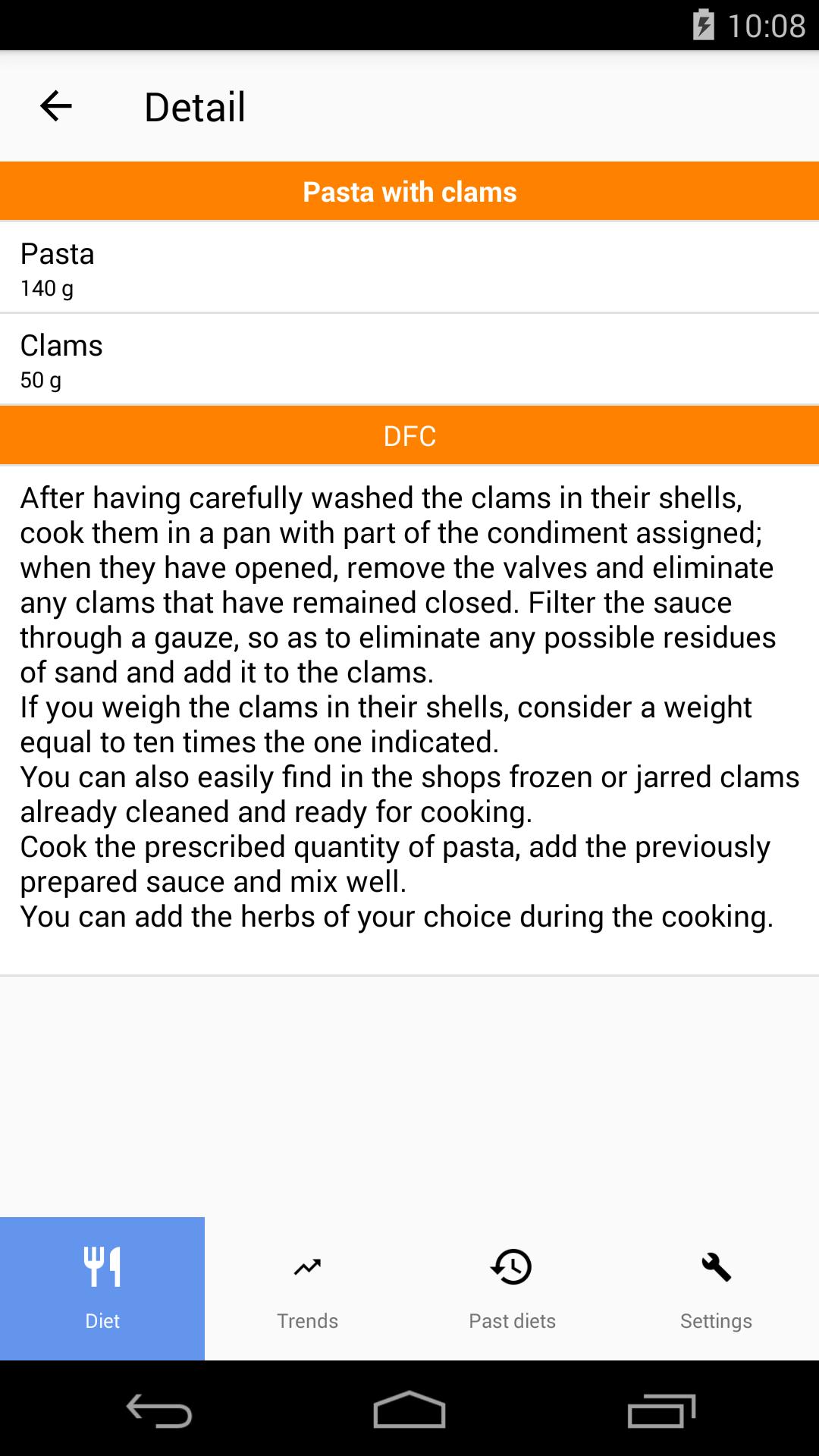Open the Clams 50 g ingredient row
This screenshot has width=819, height=1456.
[x=409, y=359]
